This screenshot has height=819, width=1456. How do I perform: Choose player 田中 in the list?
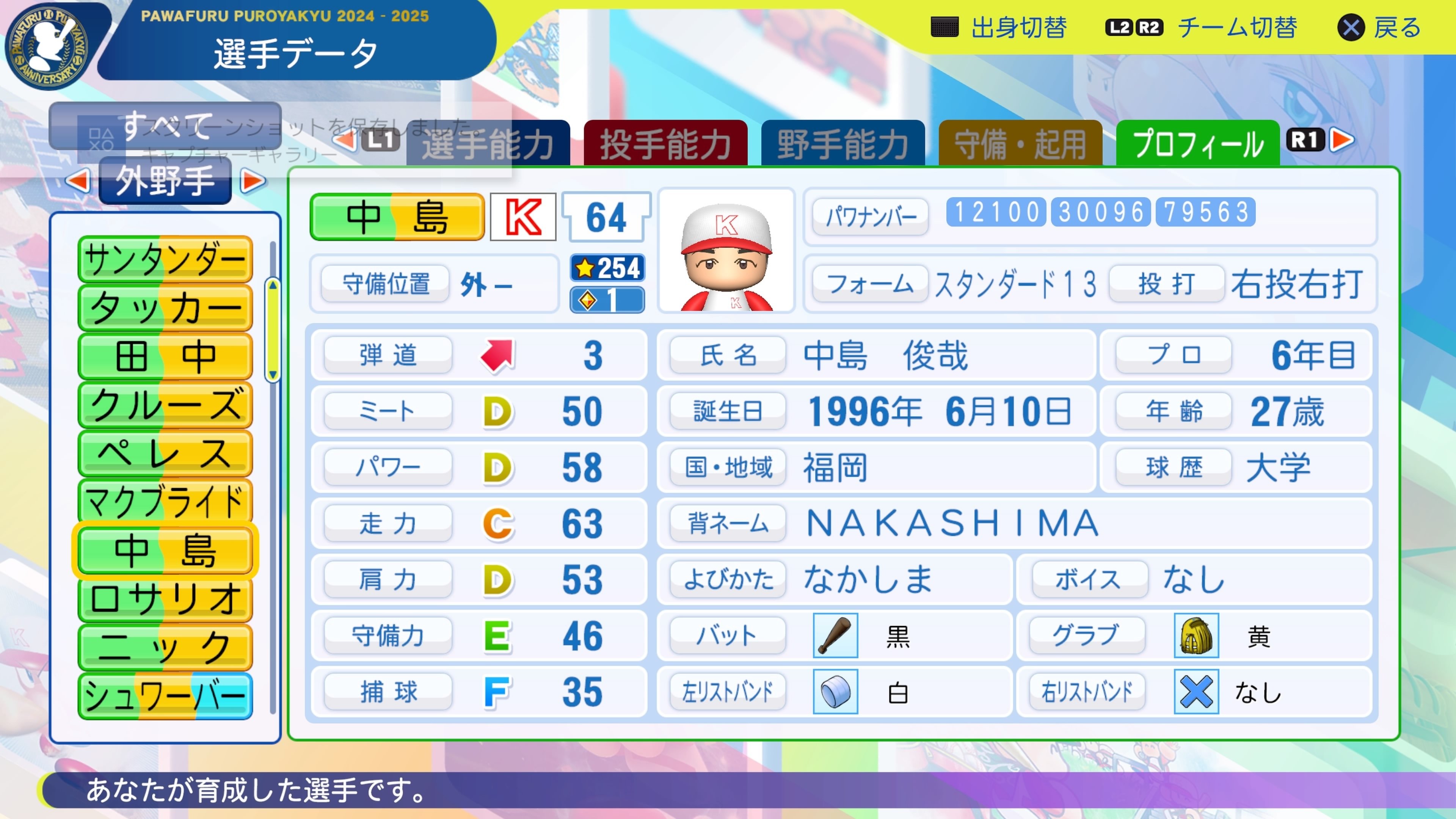[165, 357]
